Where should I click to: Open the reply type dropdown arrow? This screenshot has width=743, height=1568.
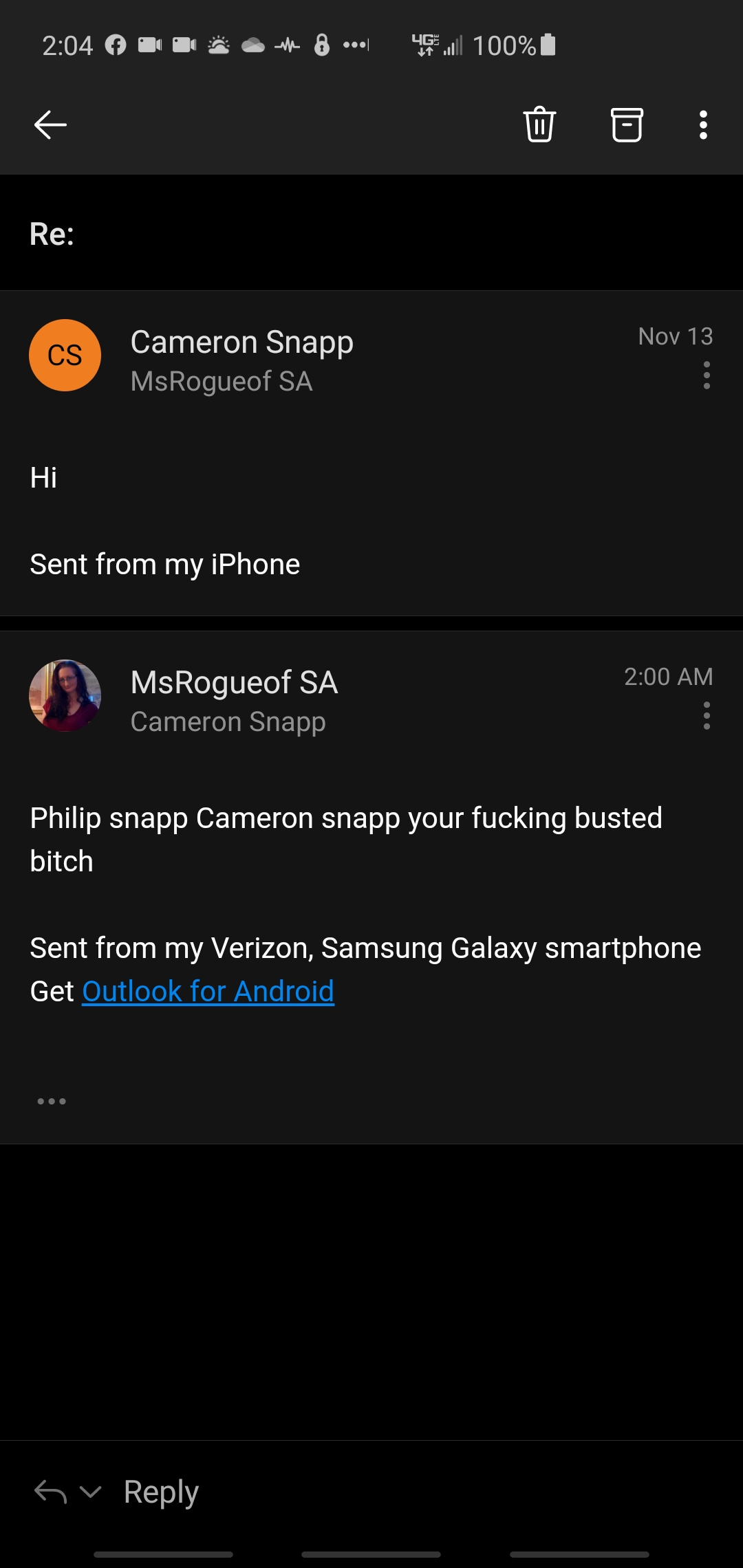[90, 1492]
